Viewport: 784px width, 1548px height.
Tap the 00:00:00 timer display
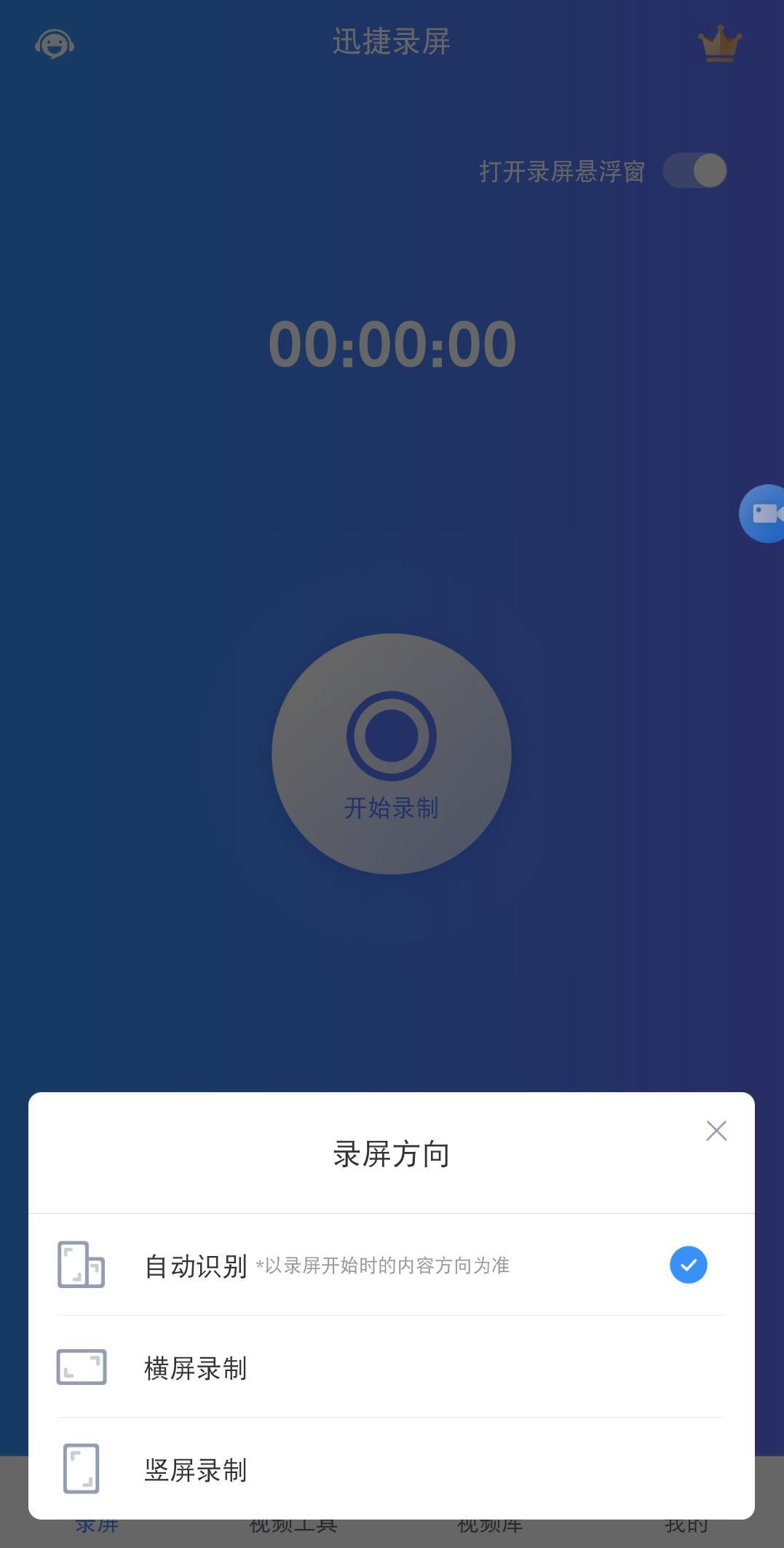(392, 344)
